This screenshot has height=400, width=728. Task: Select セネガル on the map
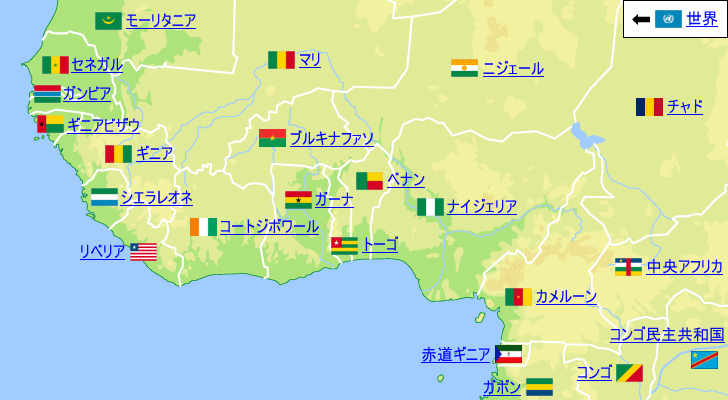point(97,65)
